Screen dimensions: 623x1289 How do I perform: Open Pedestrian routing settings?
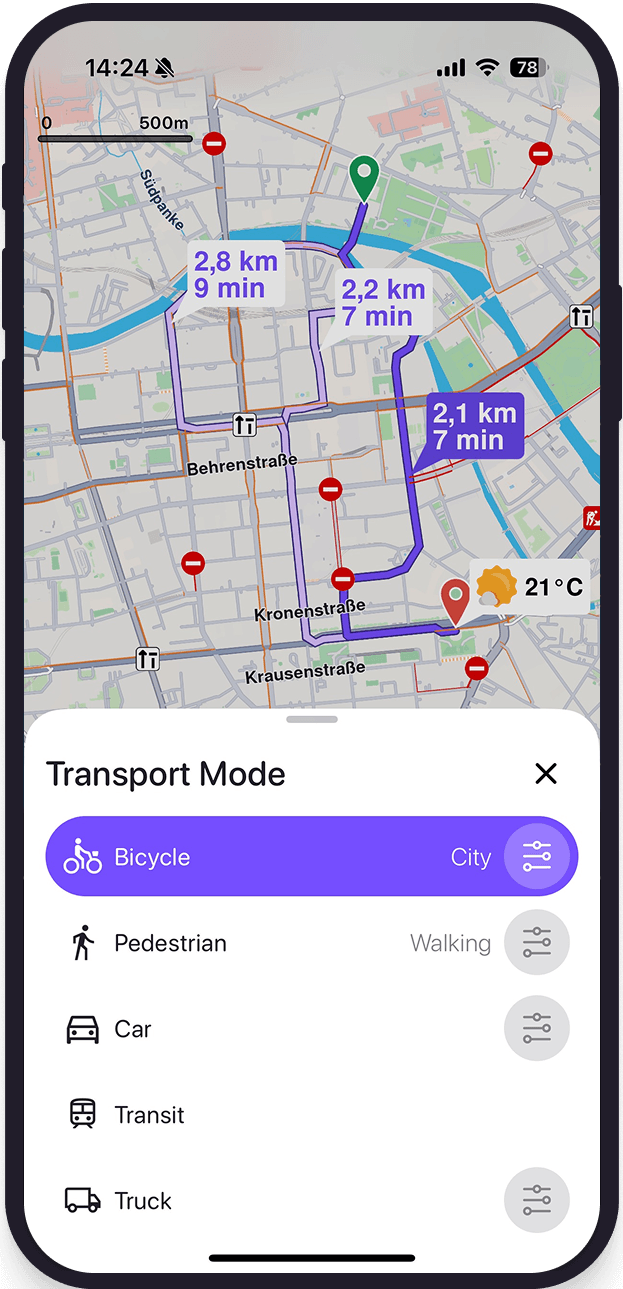point(537,942)
